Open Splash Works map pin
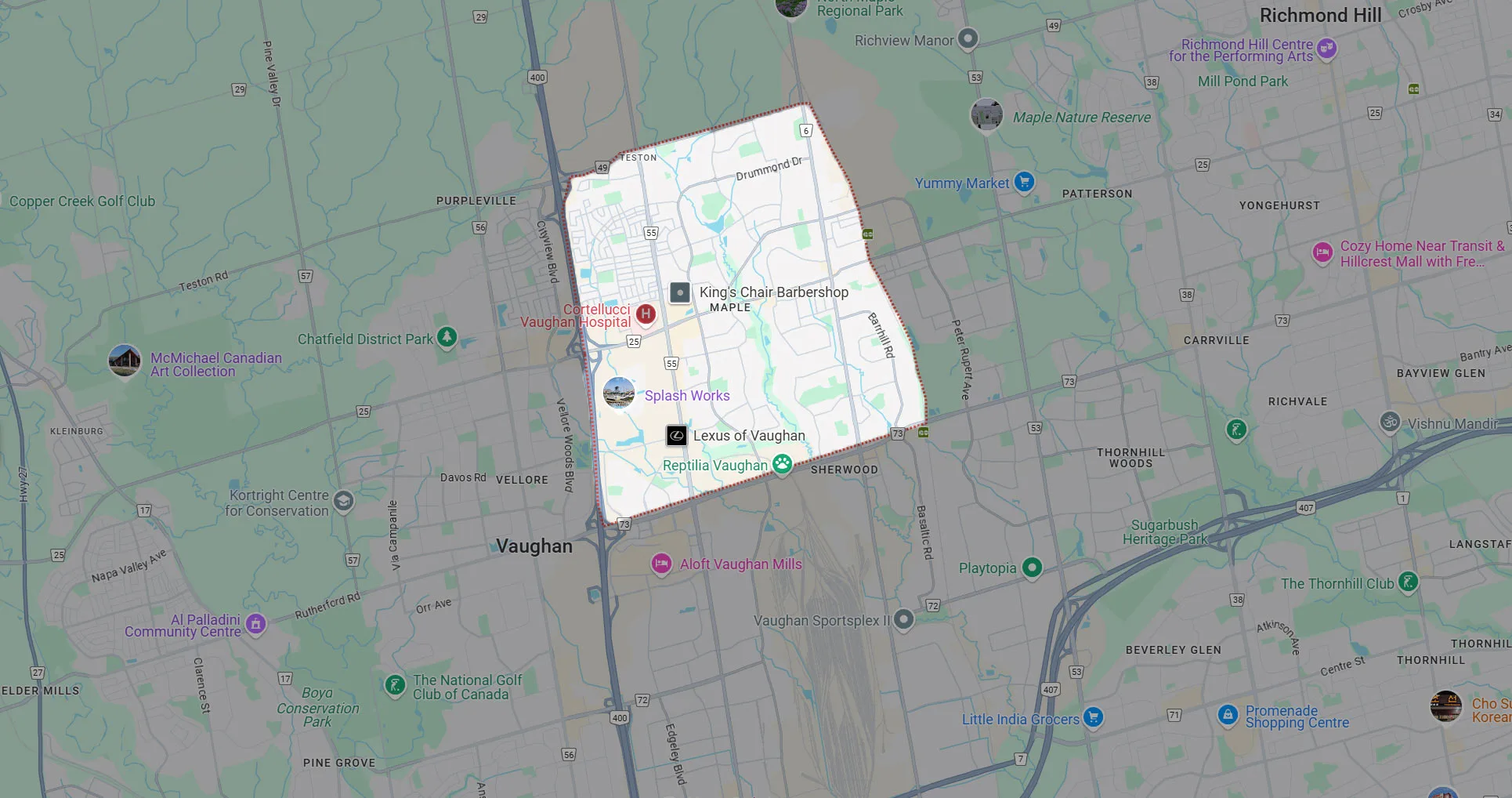 619,393
